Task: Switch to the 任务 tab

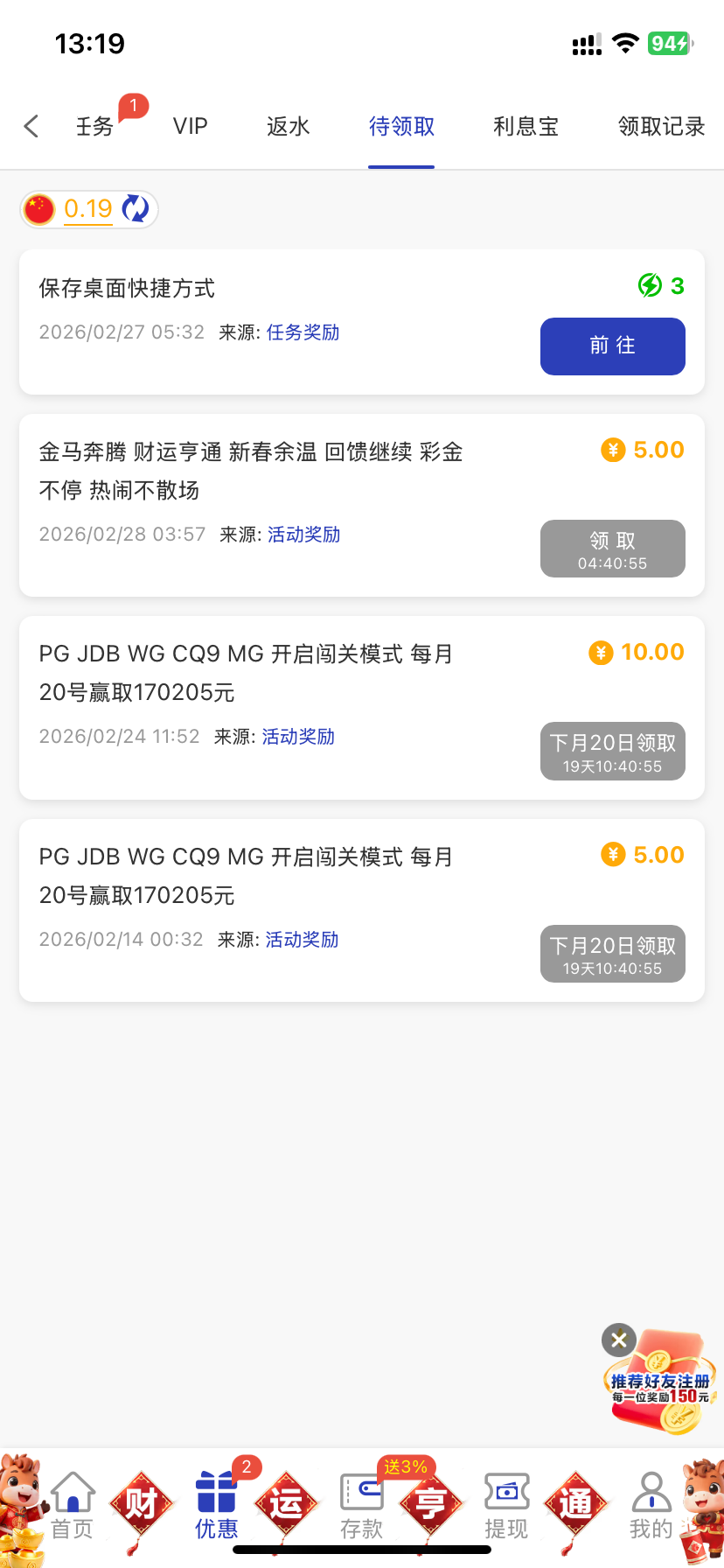Action: click(95, 127)
